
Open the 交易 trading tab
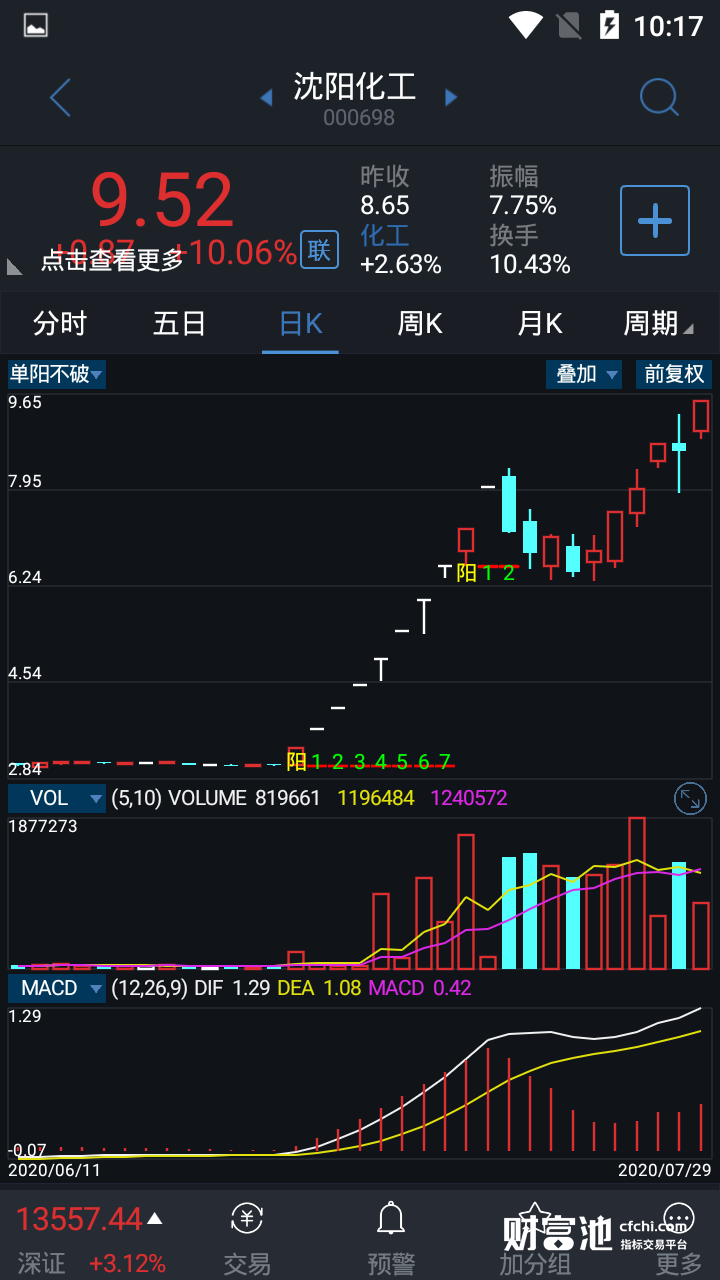(247, 1240)
